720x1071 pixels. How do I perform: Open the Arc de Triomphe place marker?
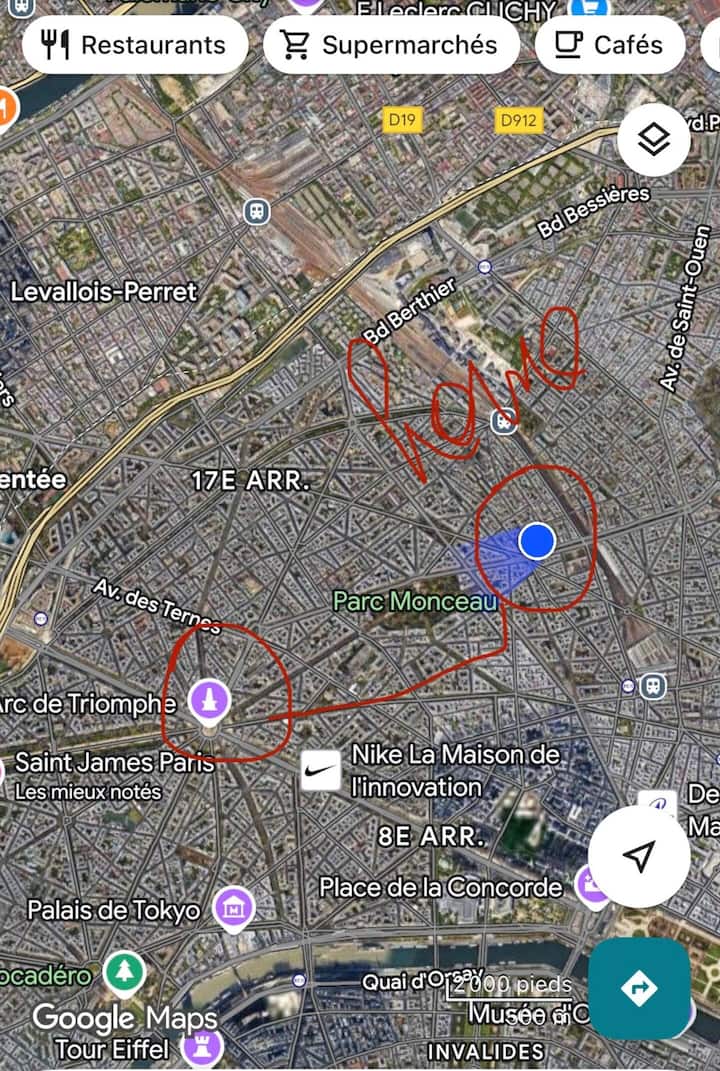pyautogui.click(x=209, y=696)
